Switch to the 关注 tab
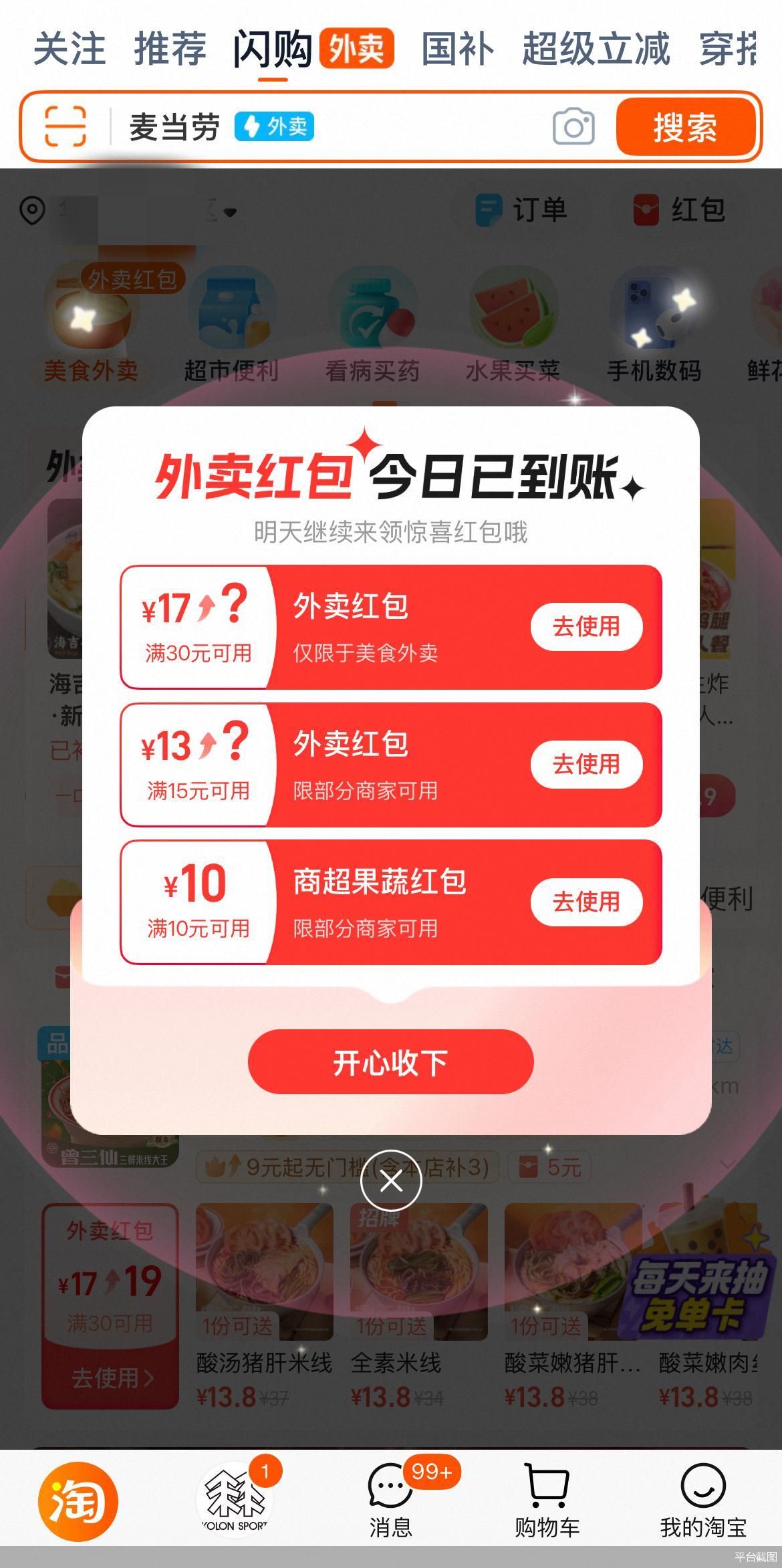The image size is (782, 1568). click(x=70, y=49)
